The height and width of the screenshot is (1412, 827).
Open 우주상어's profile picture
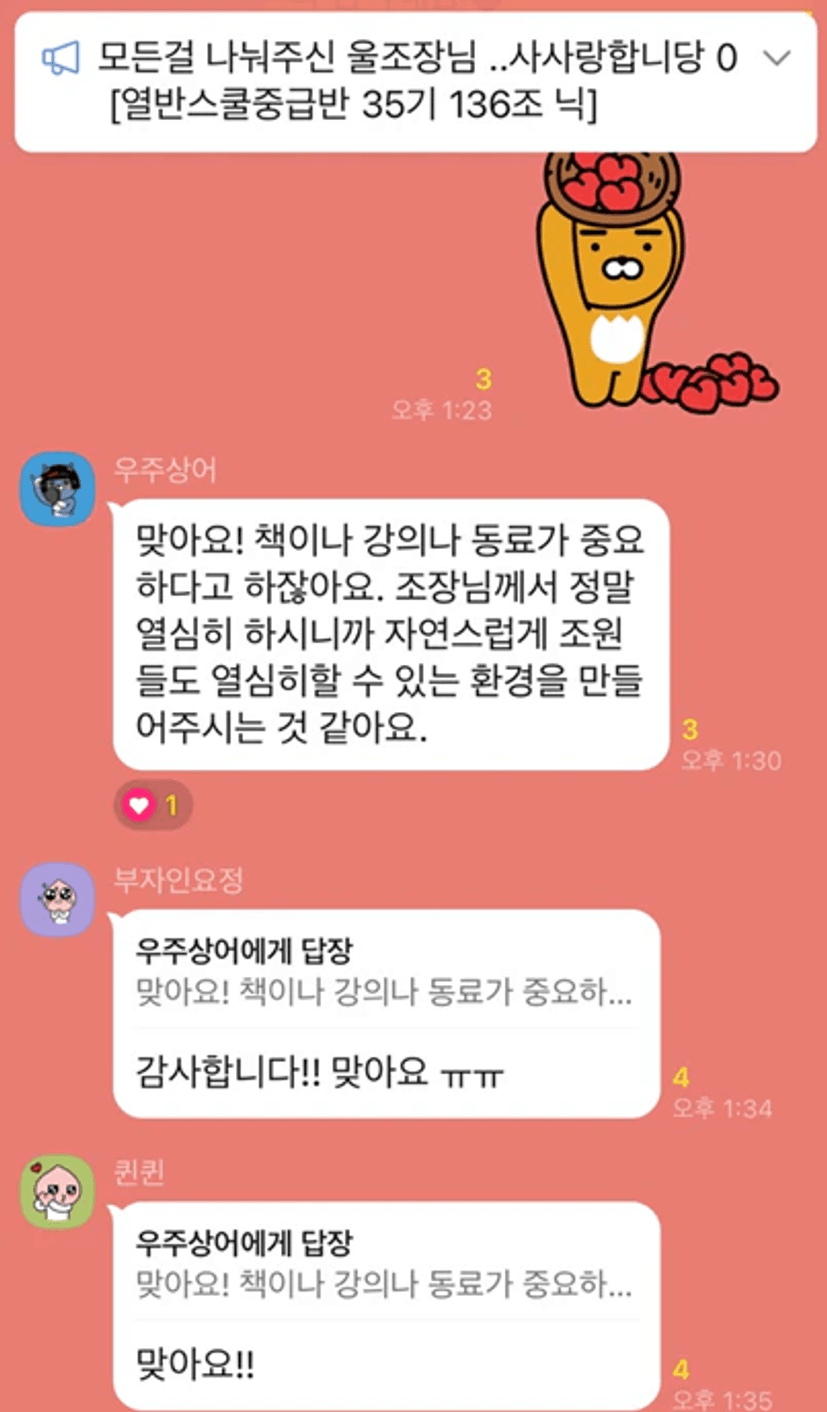(57, 488)
